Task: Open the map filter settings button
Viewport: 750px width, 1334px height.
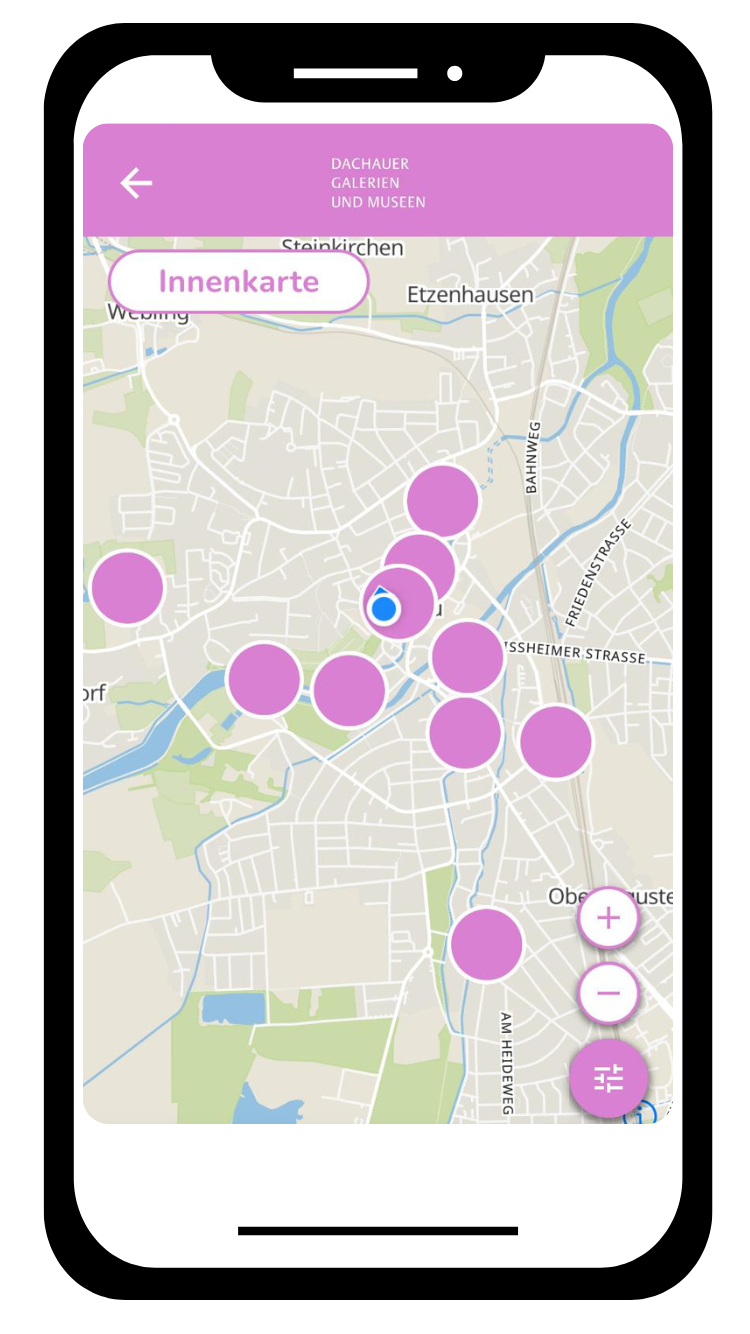Action: click(x=609, y=1078)
